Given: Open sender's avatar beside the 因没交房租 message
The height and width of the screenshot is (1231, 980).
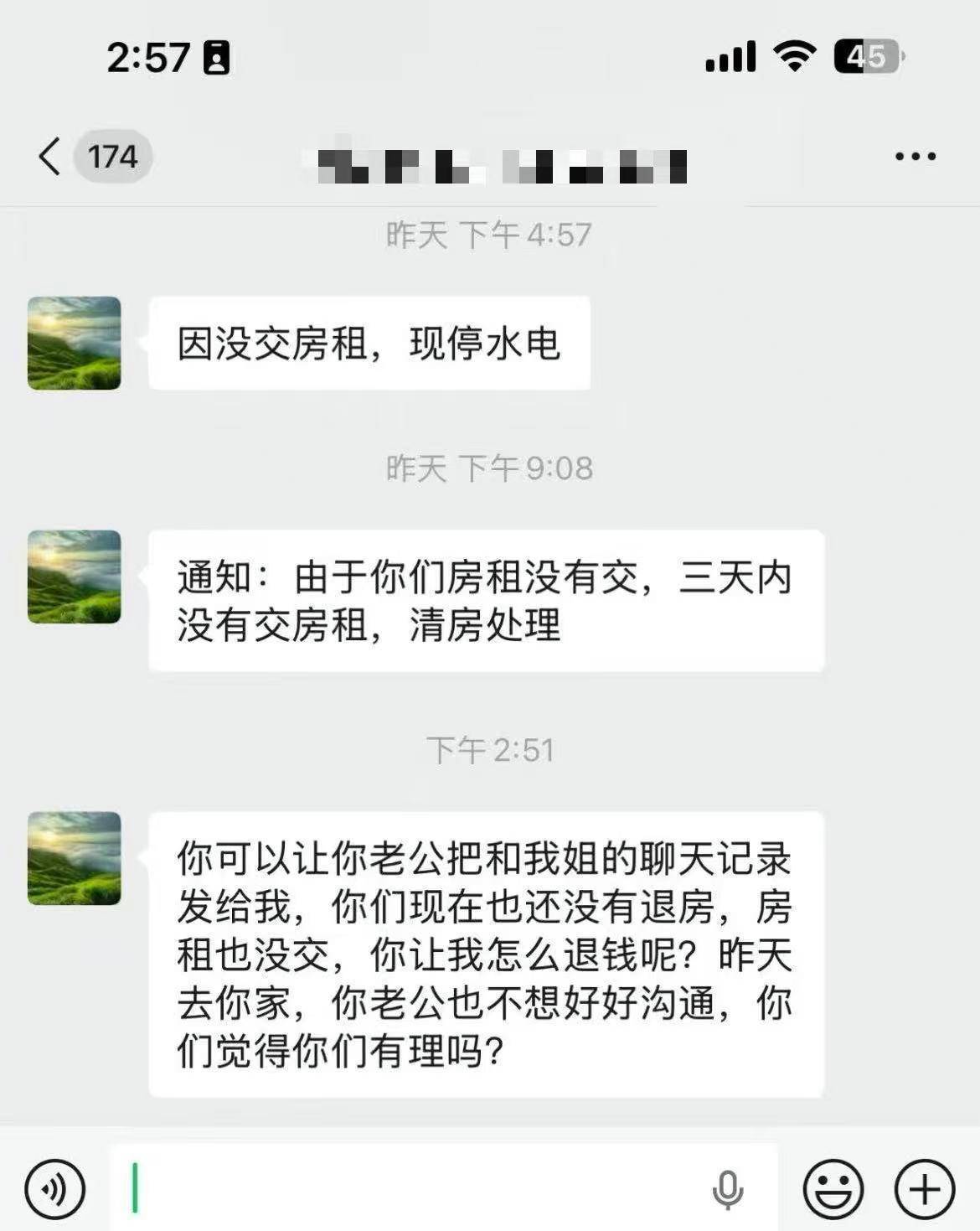Looking at the screenshot, I should coord(75,343).
